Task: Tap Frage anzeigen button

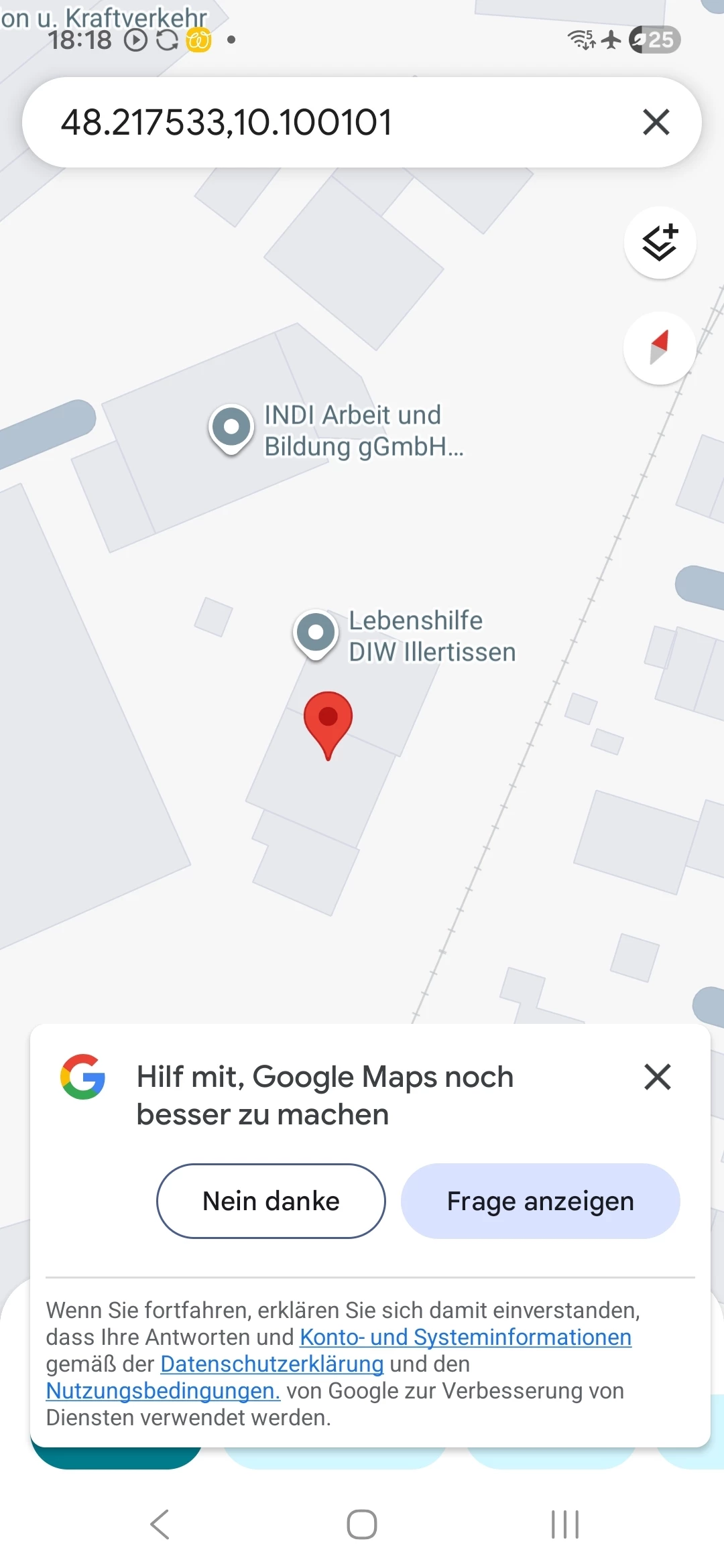Action: click(540, 1201)
